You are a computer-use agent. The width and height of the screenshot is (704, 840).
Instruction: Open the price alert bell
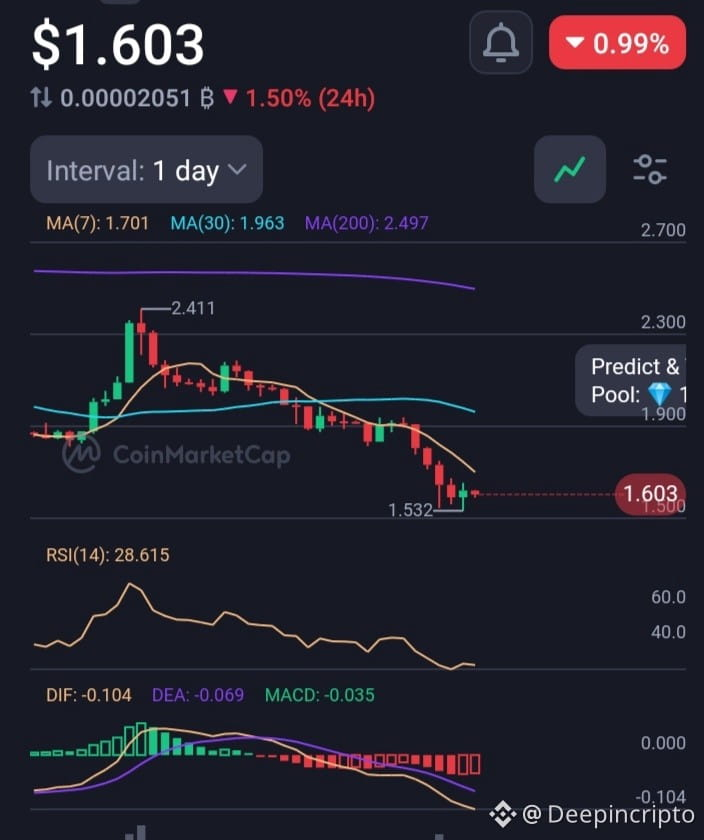(503, 43)
